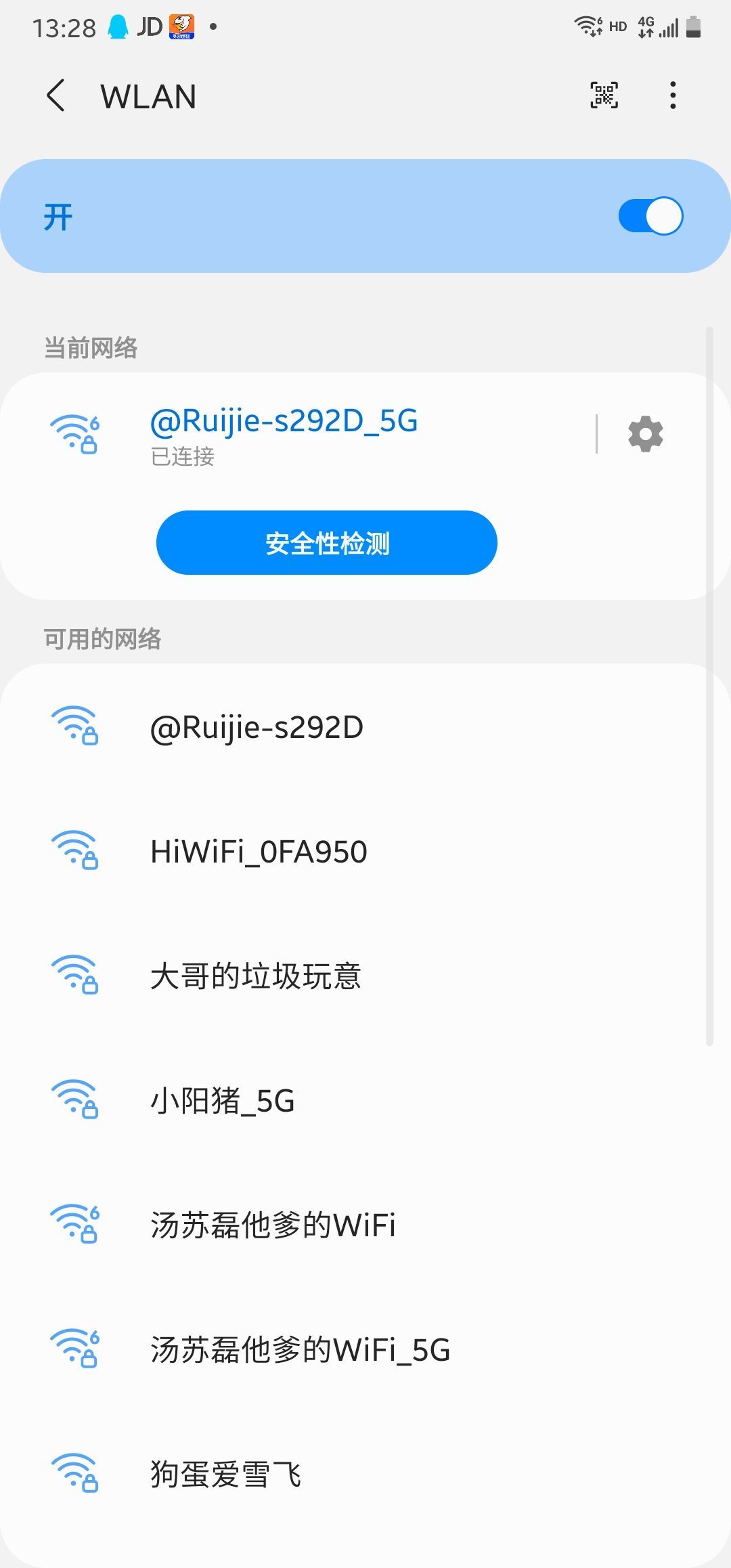This screenshot has width=731, height=1568.
Task: Open the connected network @Ruijie-s292D_5G
Action: click(284, 433)
